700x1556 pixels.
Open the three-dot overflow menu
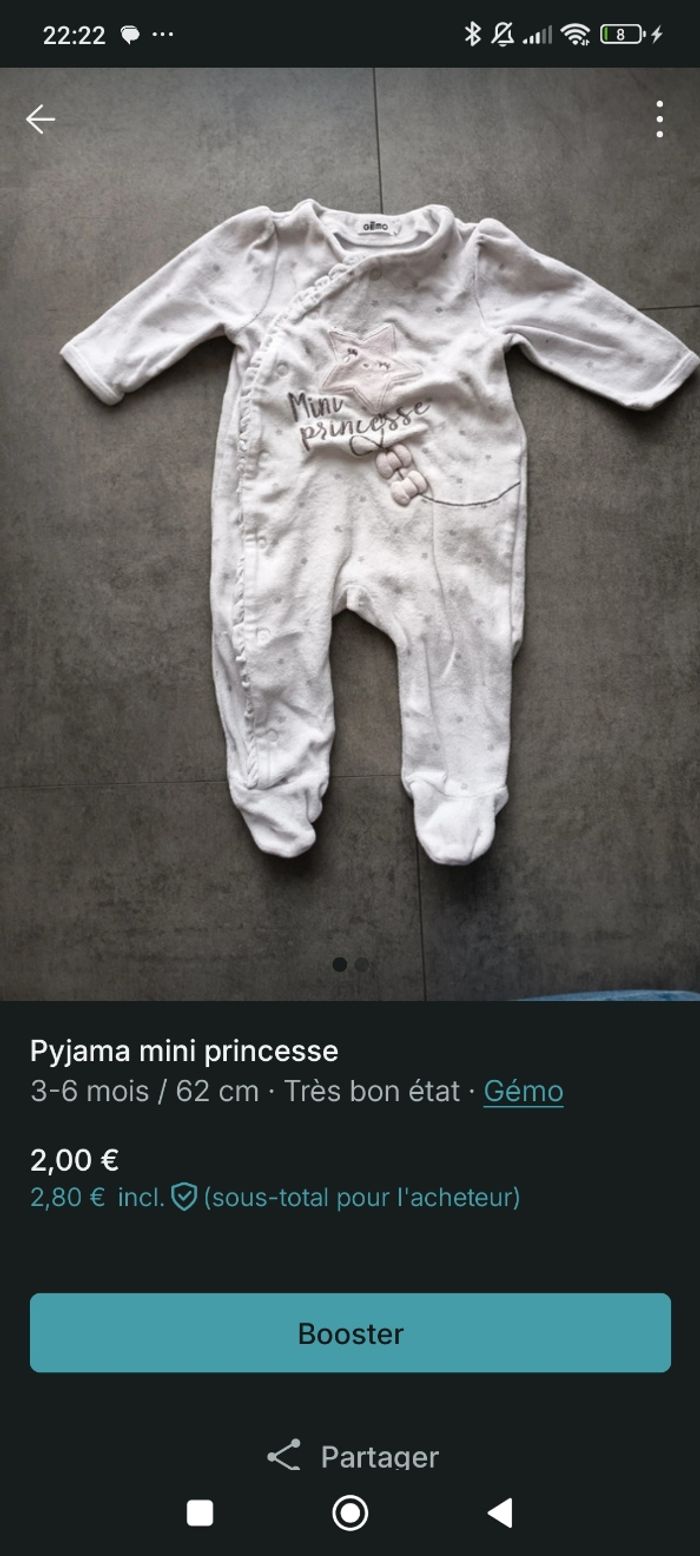point(659,119)
